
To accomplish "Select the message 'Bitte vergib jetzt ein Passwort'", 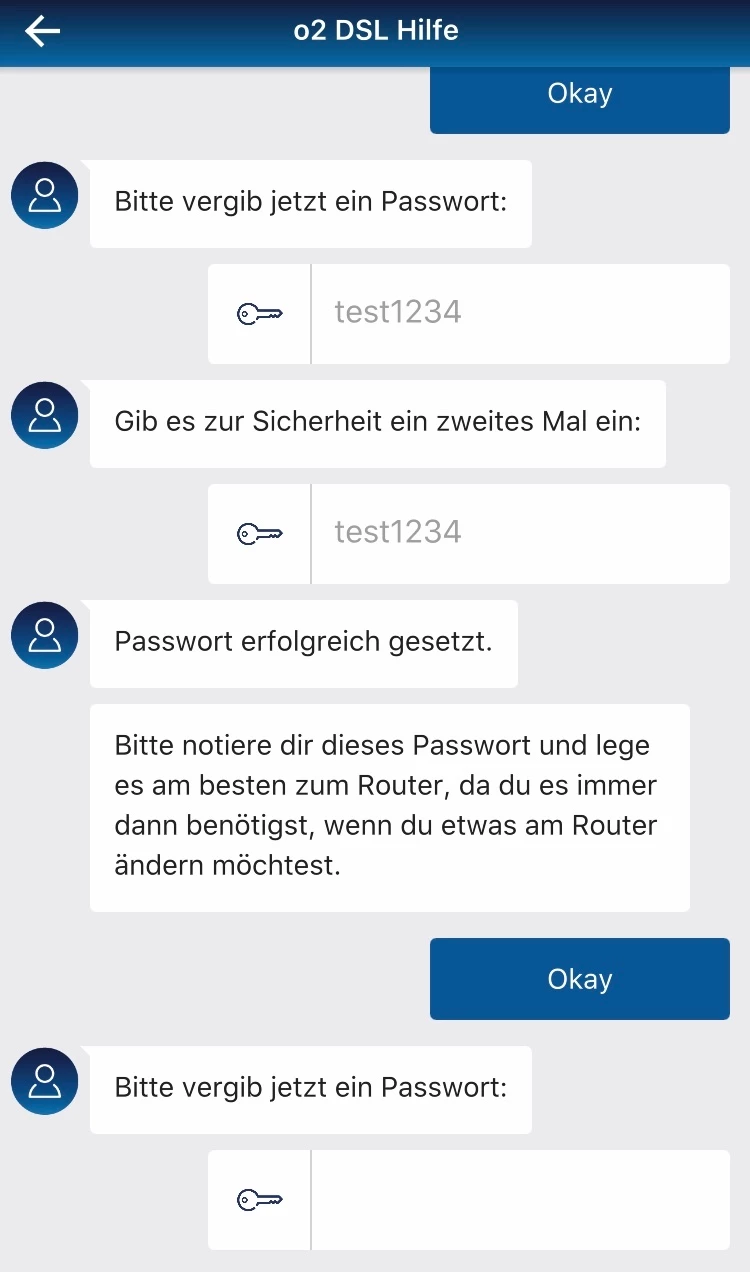I will pos(310,204).
